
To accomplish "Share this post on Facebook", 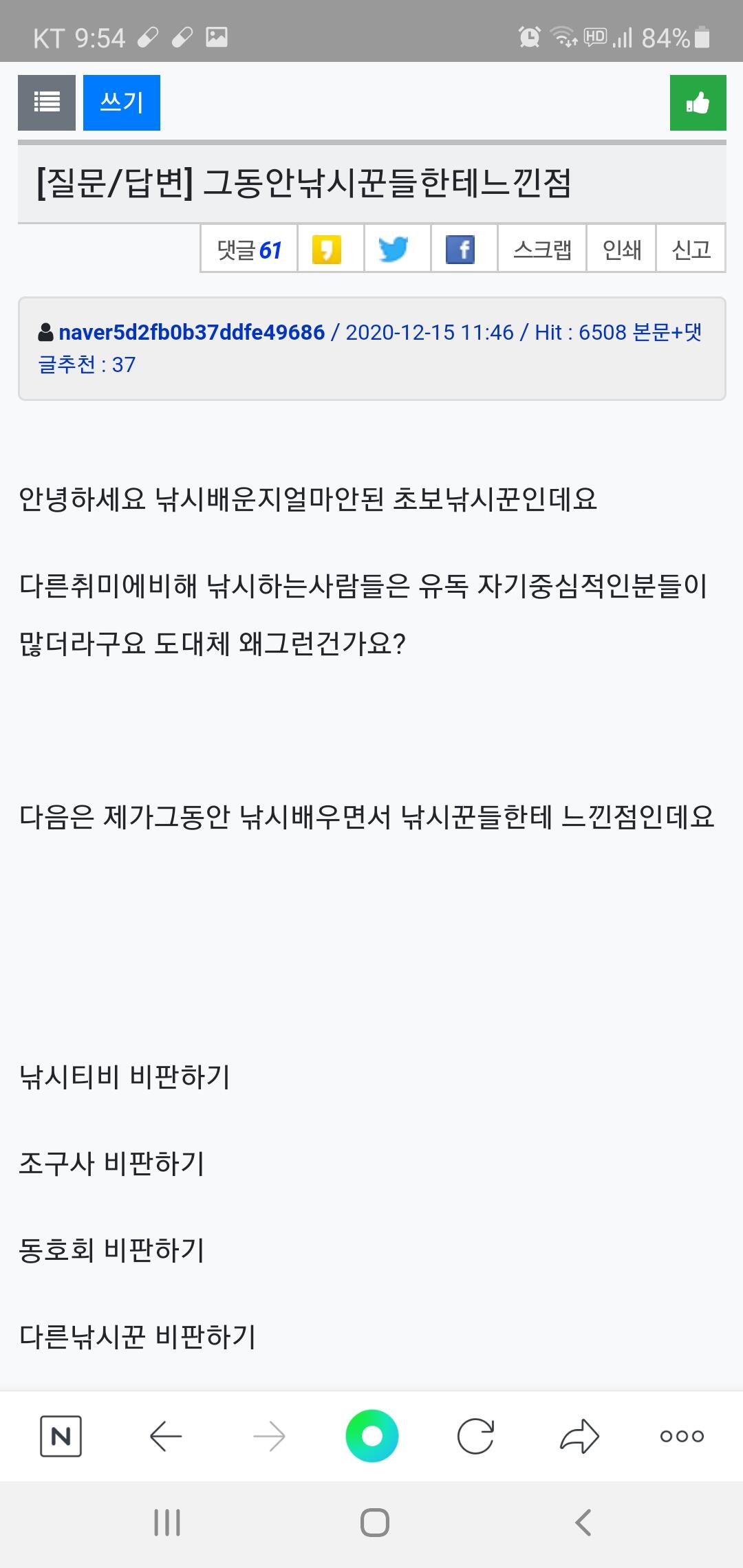I will [460, 249].
